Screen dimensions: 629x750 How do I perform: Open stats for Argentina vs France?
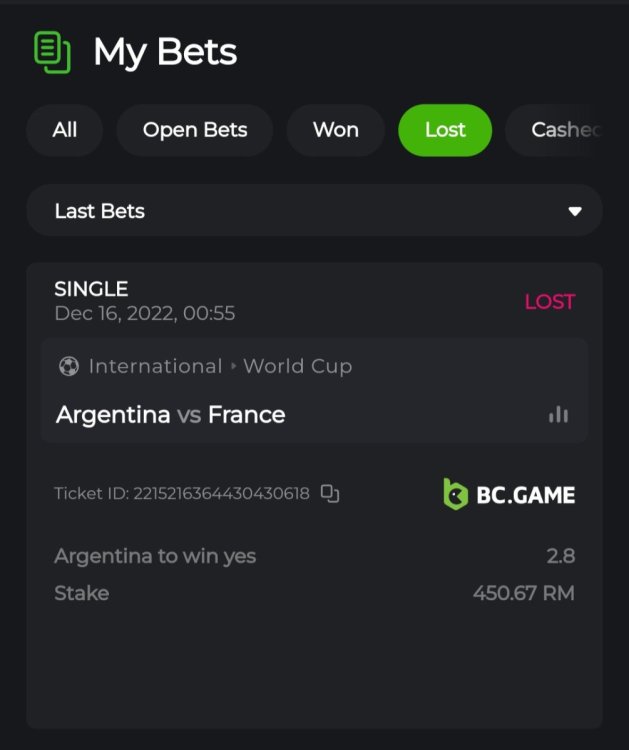[x=558, y=415]
